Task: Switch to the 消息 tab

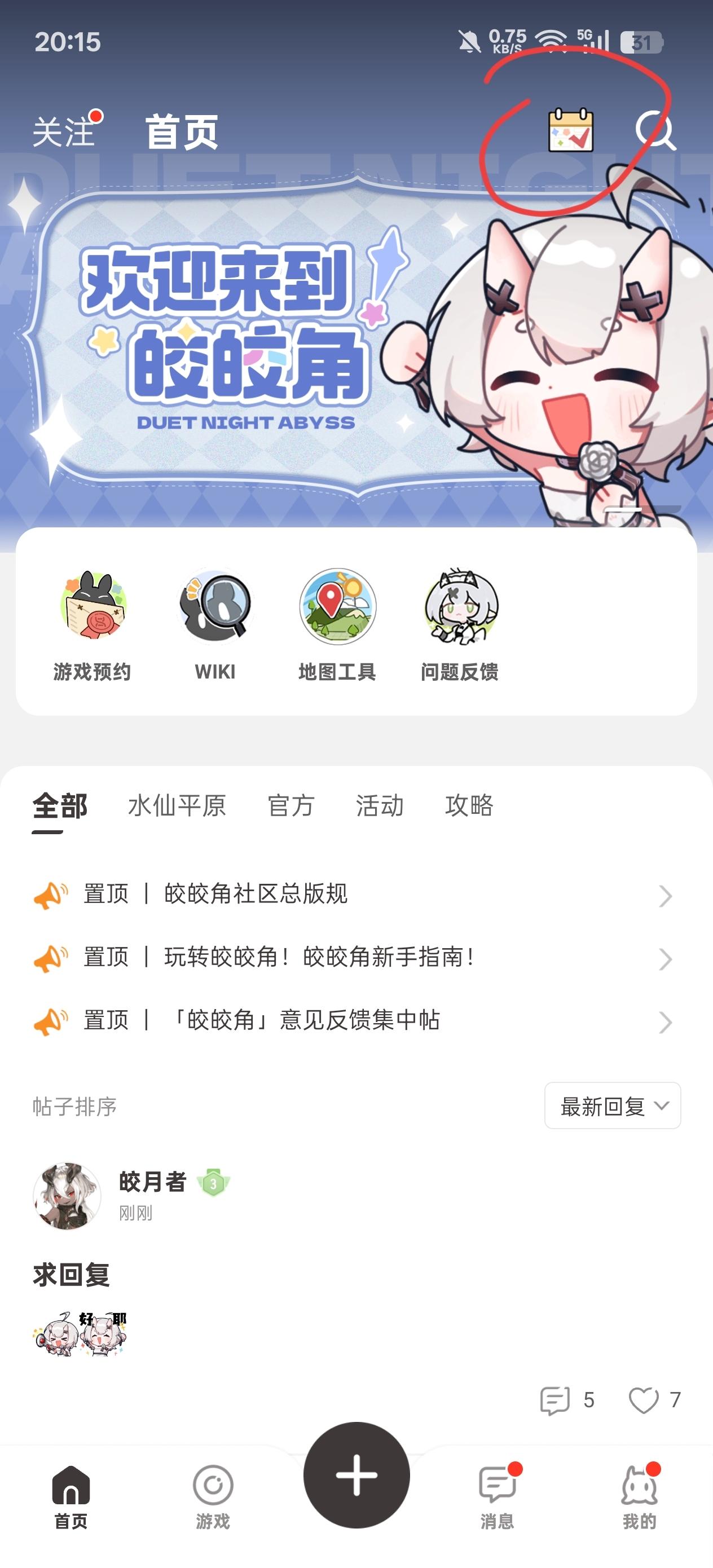Action: pyautogui.click(x=498, y=1495)
